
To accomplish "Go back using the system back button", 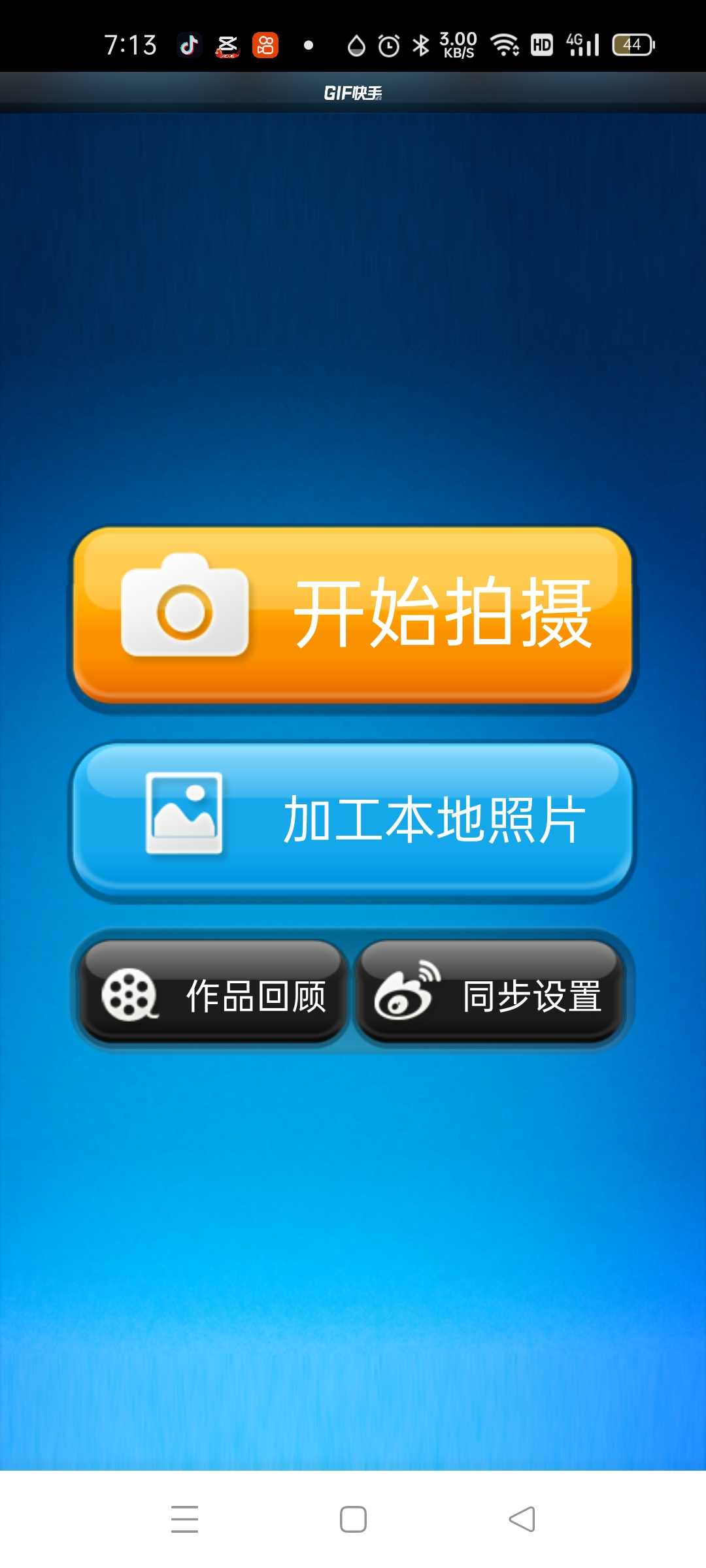I will click(x=522, y=1519).
